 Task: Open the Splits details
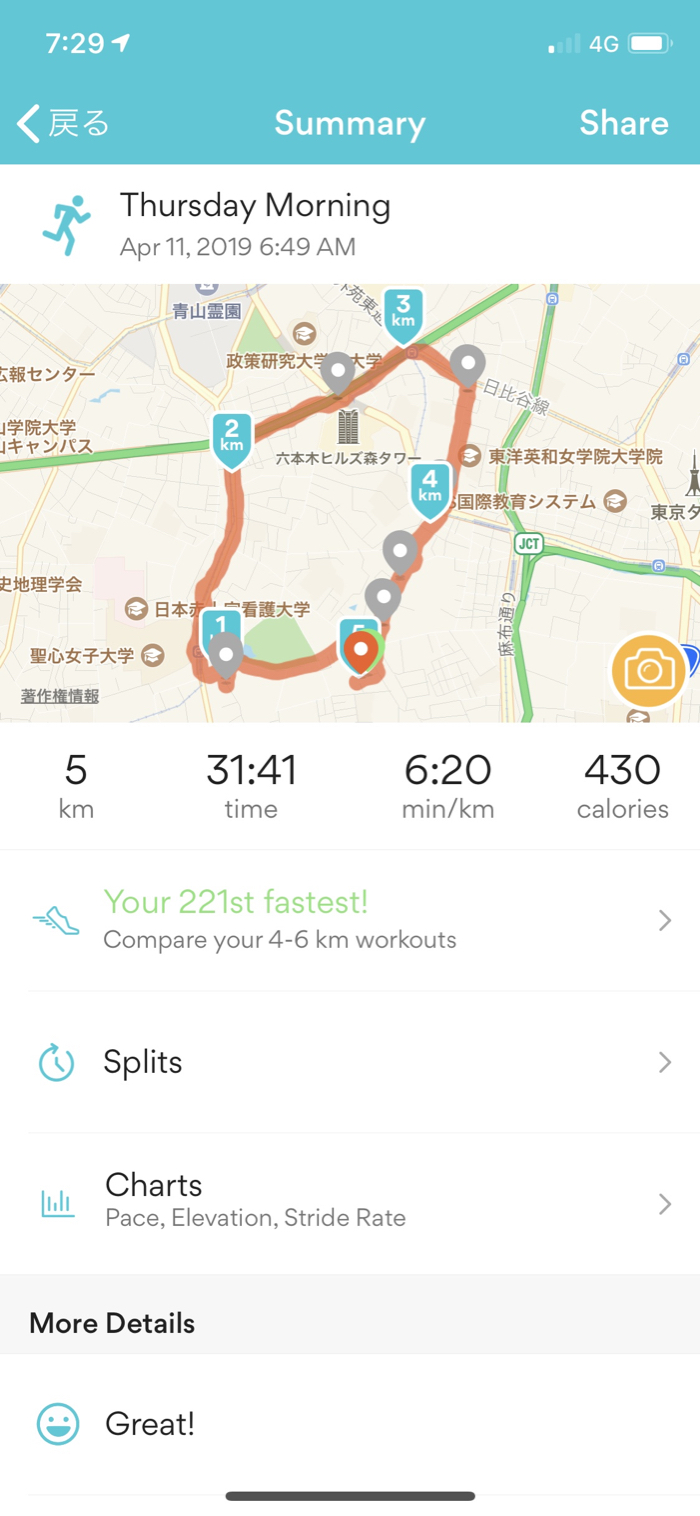pyautogui.click(x=350, y=1062)
